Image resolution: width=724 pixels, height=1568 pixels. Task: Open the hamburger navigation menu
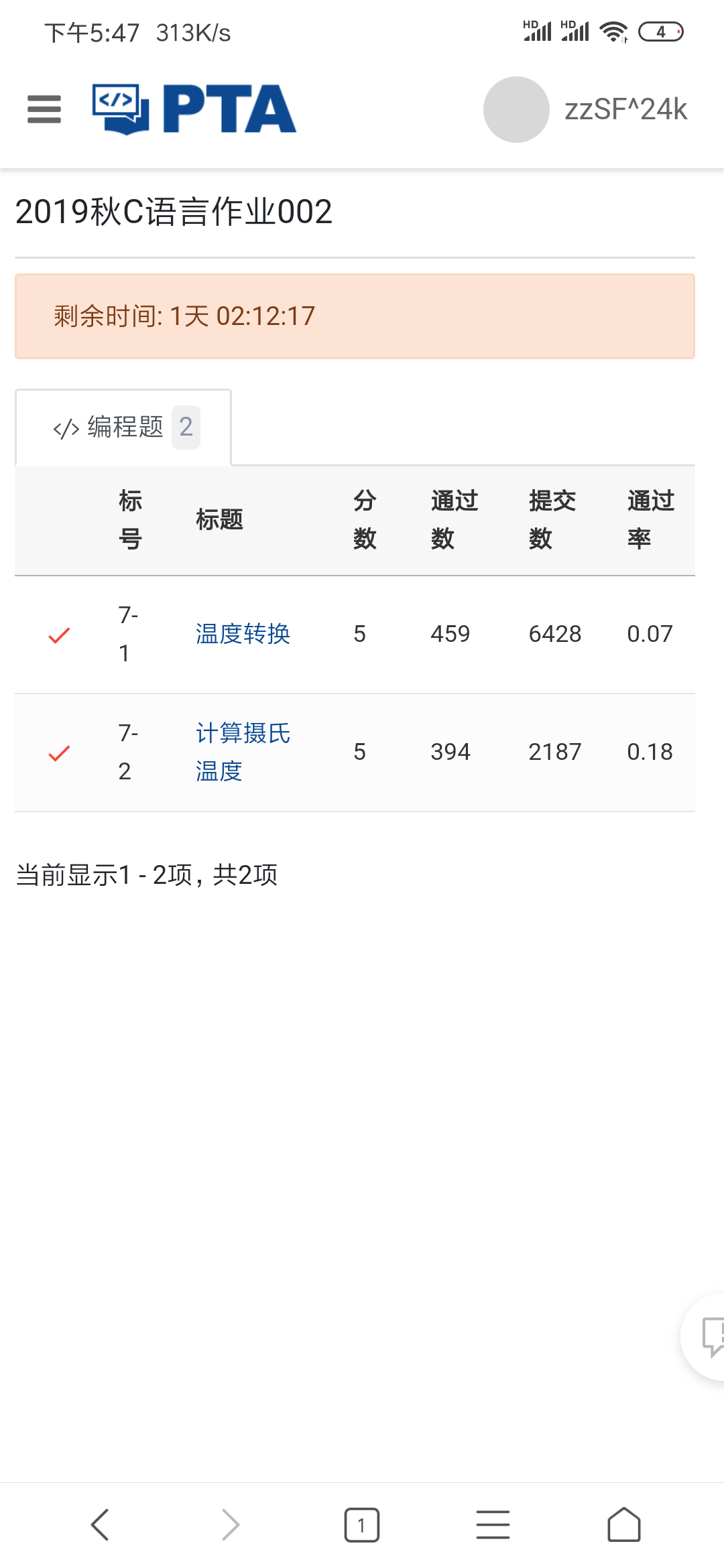point(44,109)
